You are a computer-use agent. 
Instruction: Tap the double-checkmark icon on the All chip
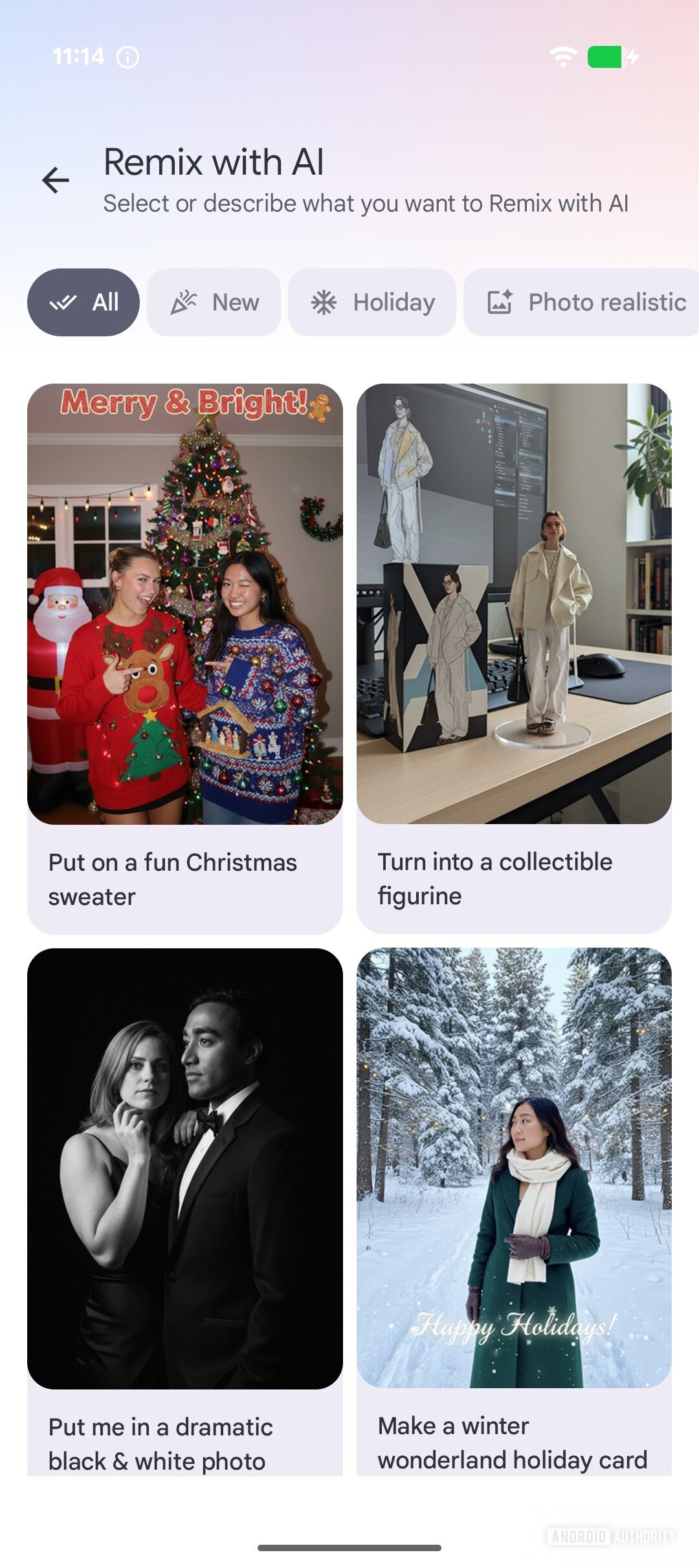point(65,301)
